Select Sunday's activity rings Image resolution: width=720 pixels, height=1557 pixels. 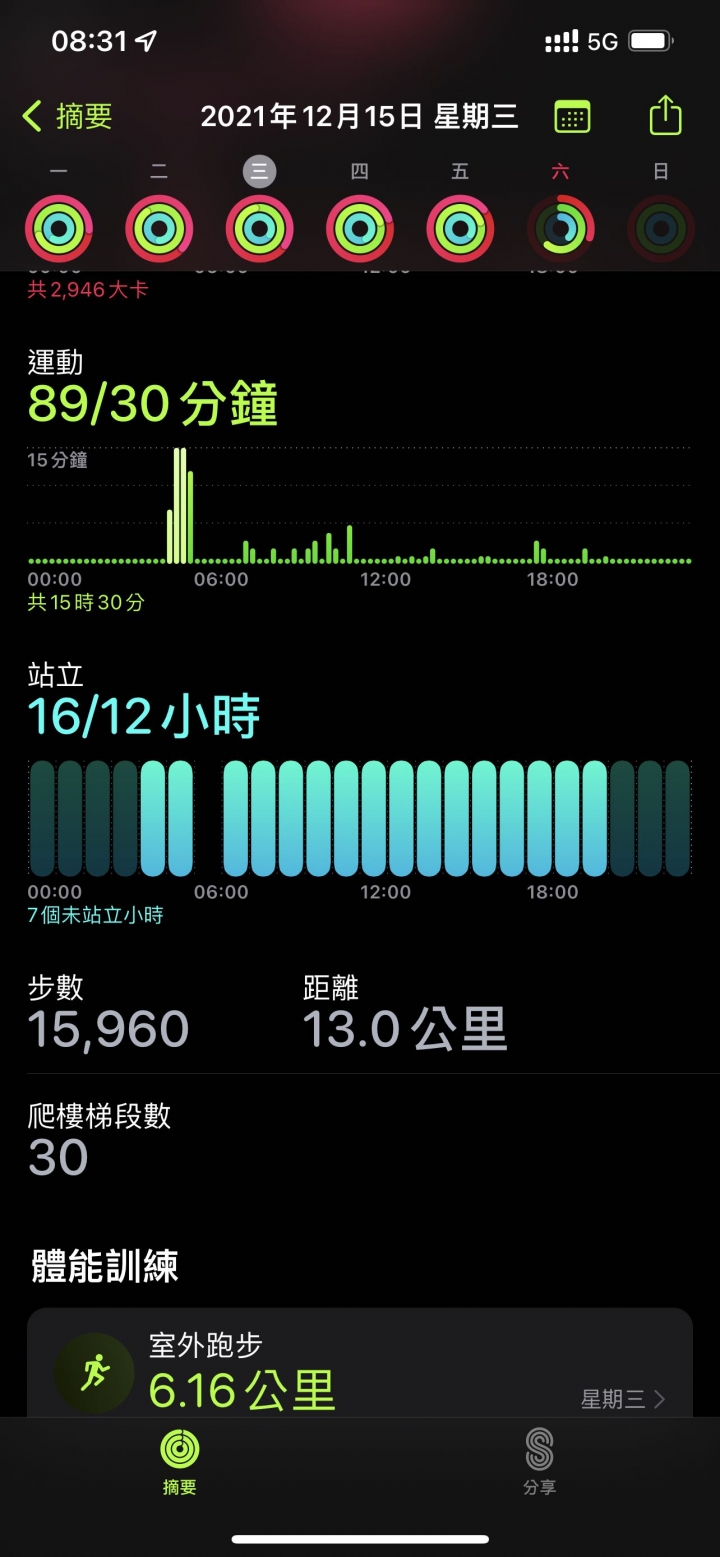point(660,228)
